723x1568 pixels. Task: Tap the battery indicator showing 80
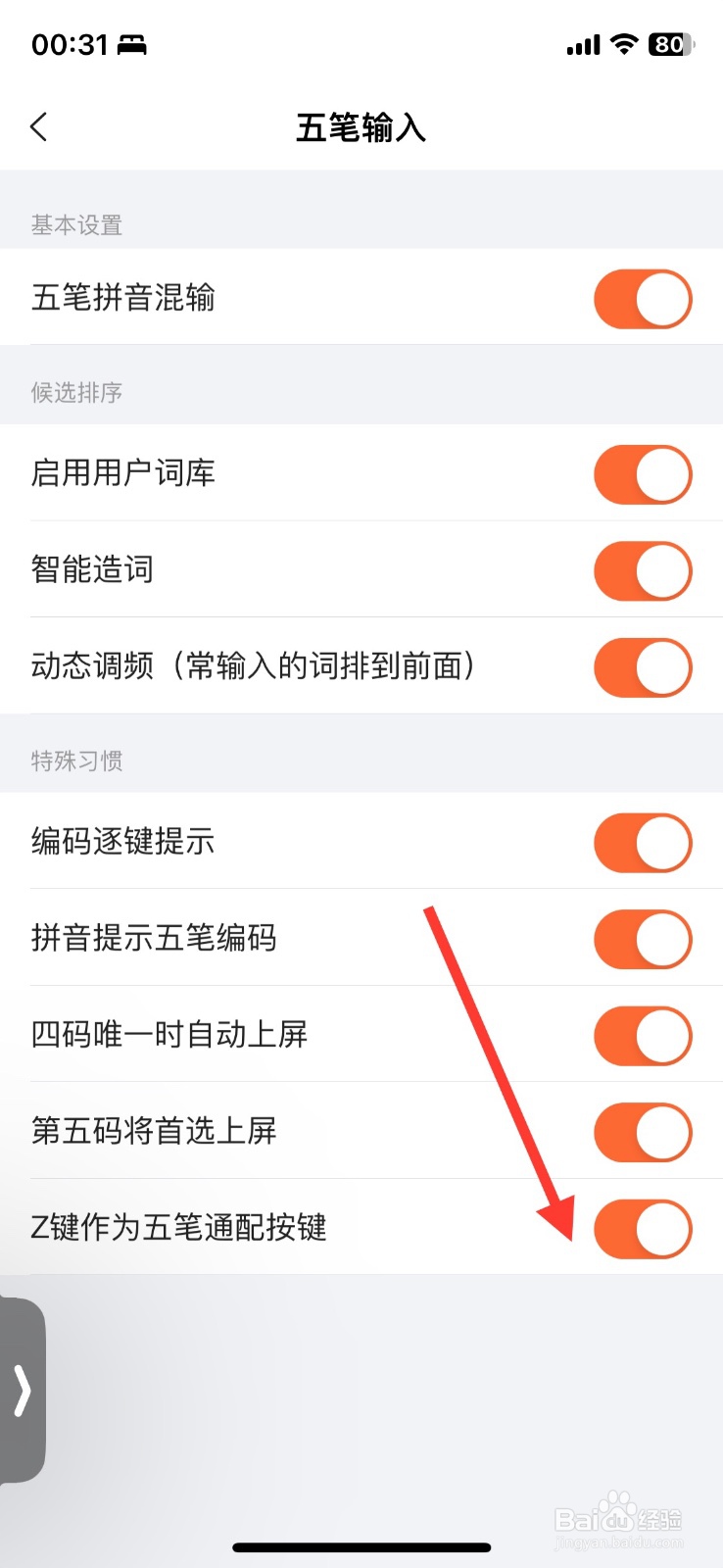coord(670,45)
